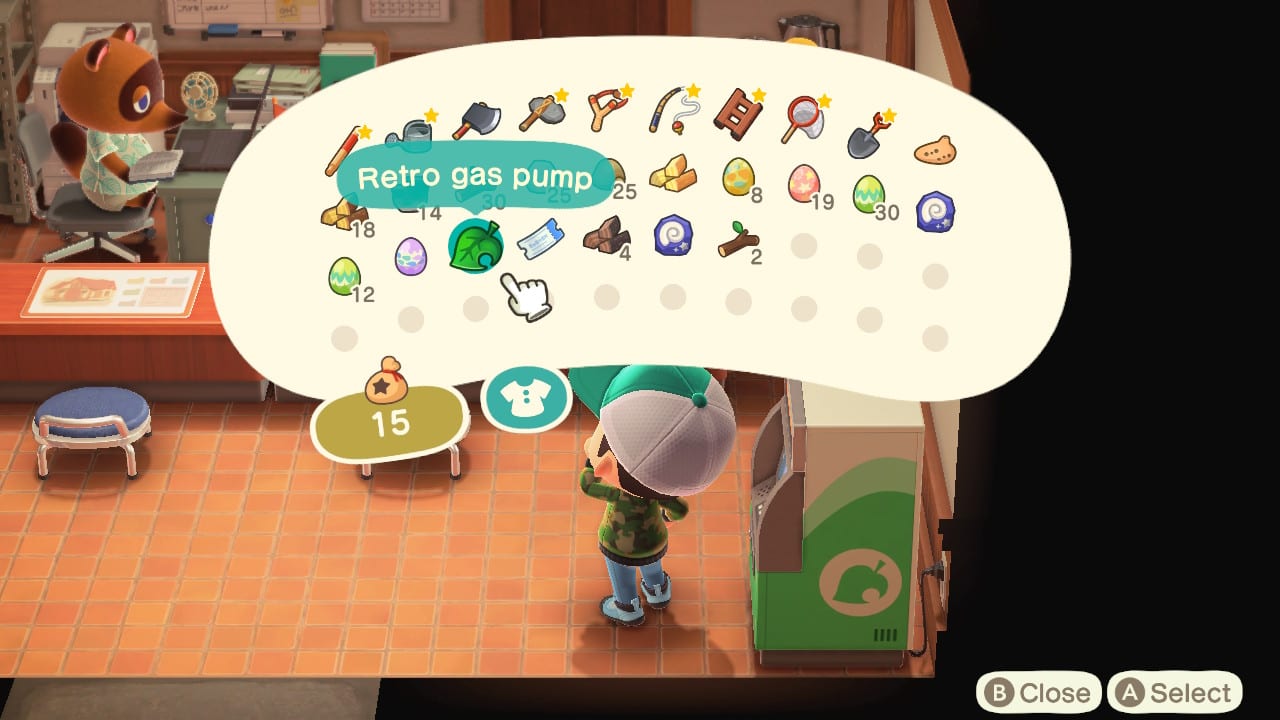The height and width of the screenshot is (720, 1280).
Task: Select the iron axe without a star
Action: tap(476, 120)
